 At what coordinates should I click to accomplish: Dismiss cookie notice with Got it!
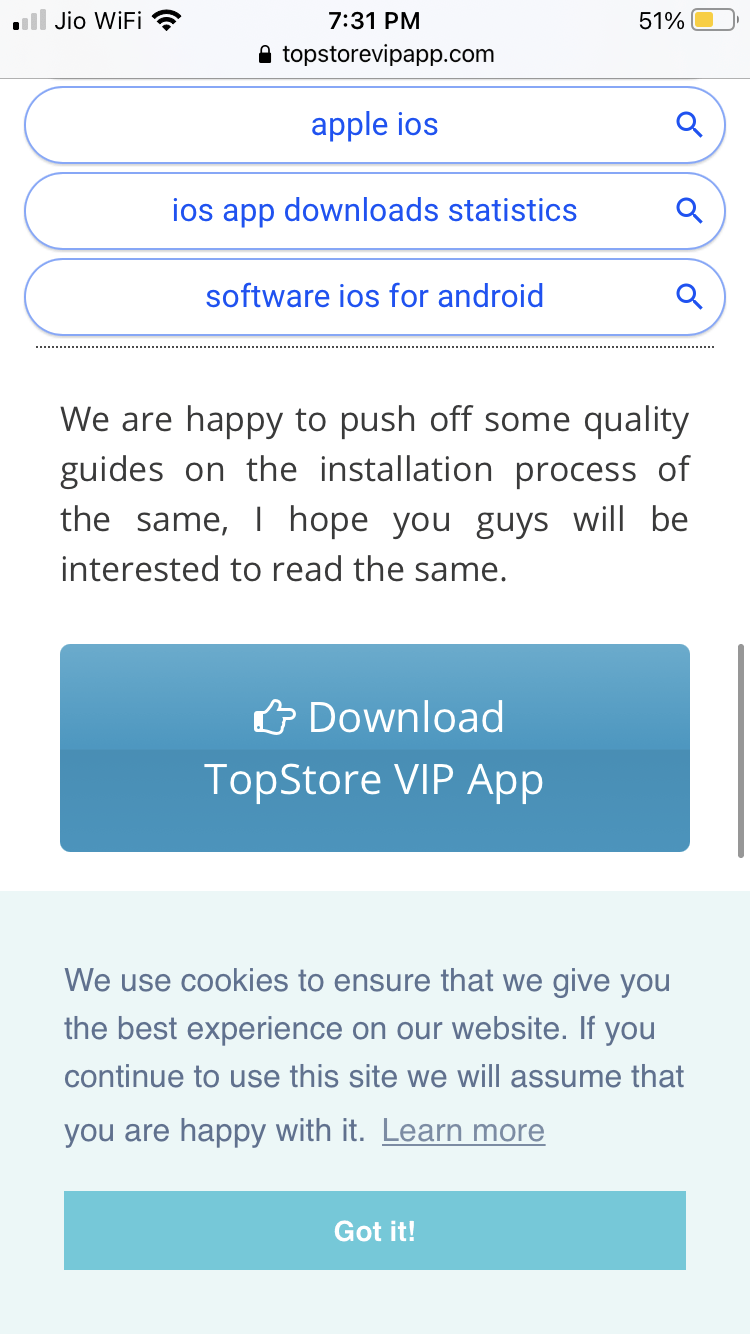pyautogui.click(x=375, y=1231)
